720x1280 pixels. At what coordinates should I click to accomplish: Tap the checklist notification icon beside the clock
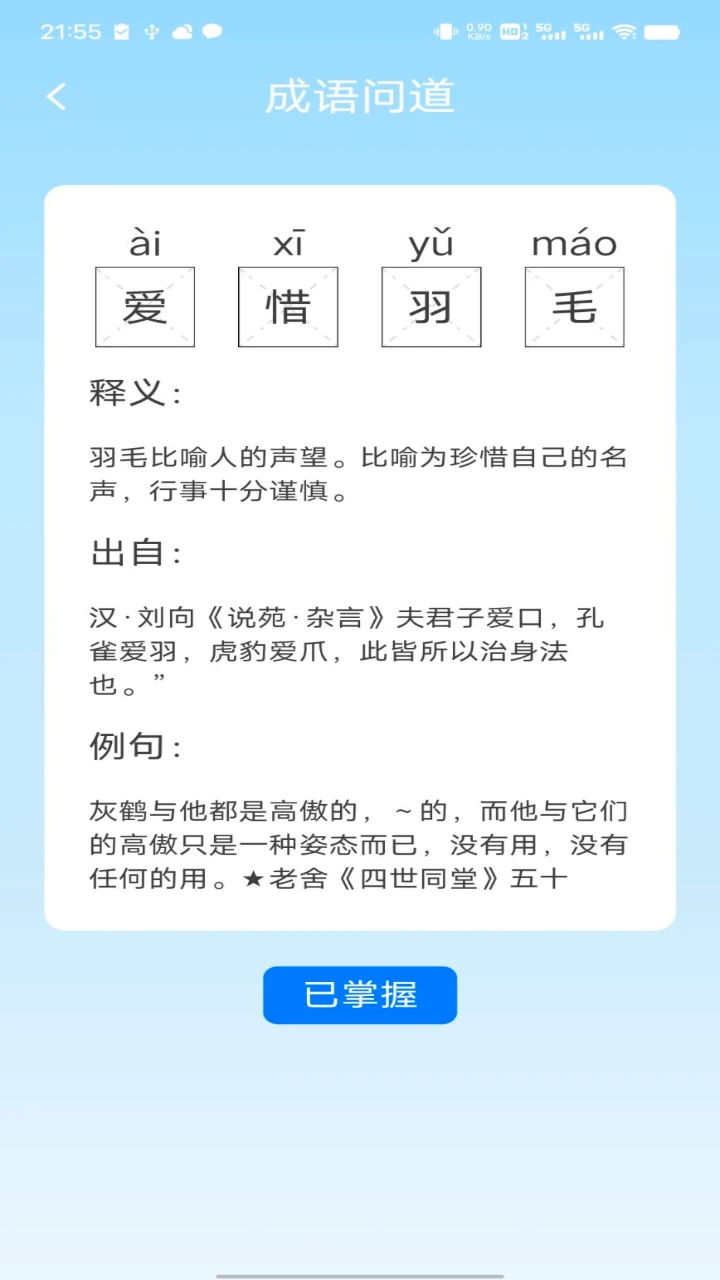coord(122,31)
